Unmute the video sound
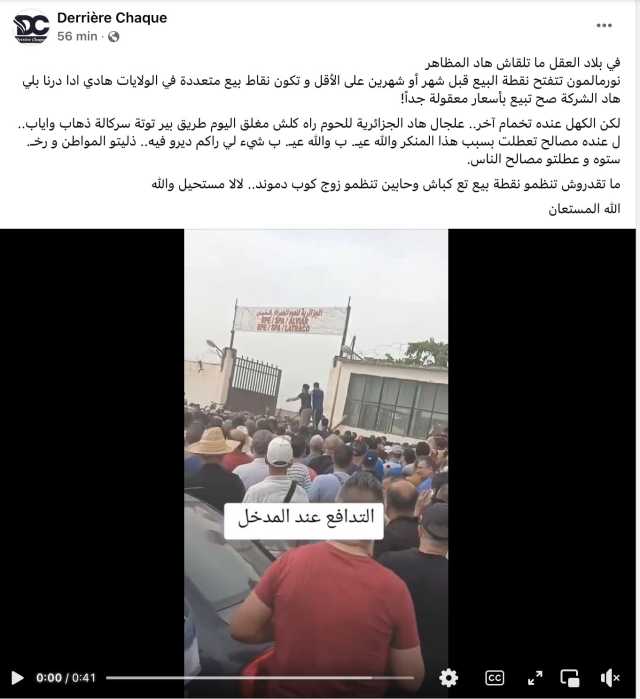Viewport: 640px width, 699px height. [609, 678]
